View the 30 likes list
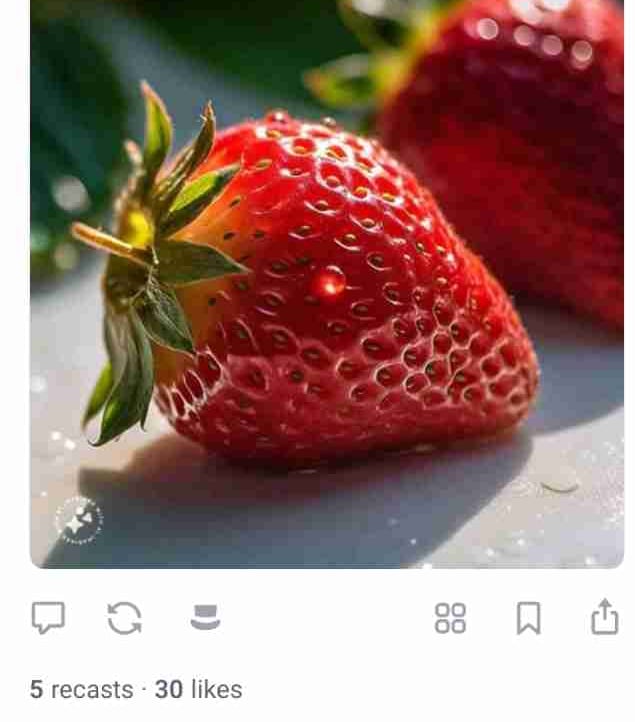635x722 pixels. (198, 690)
